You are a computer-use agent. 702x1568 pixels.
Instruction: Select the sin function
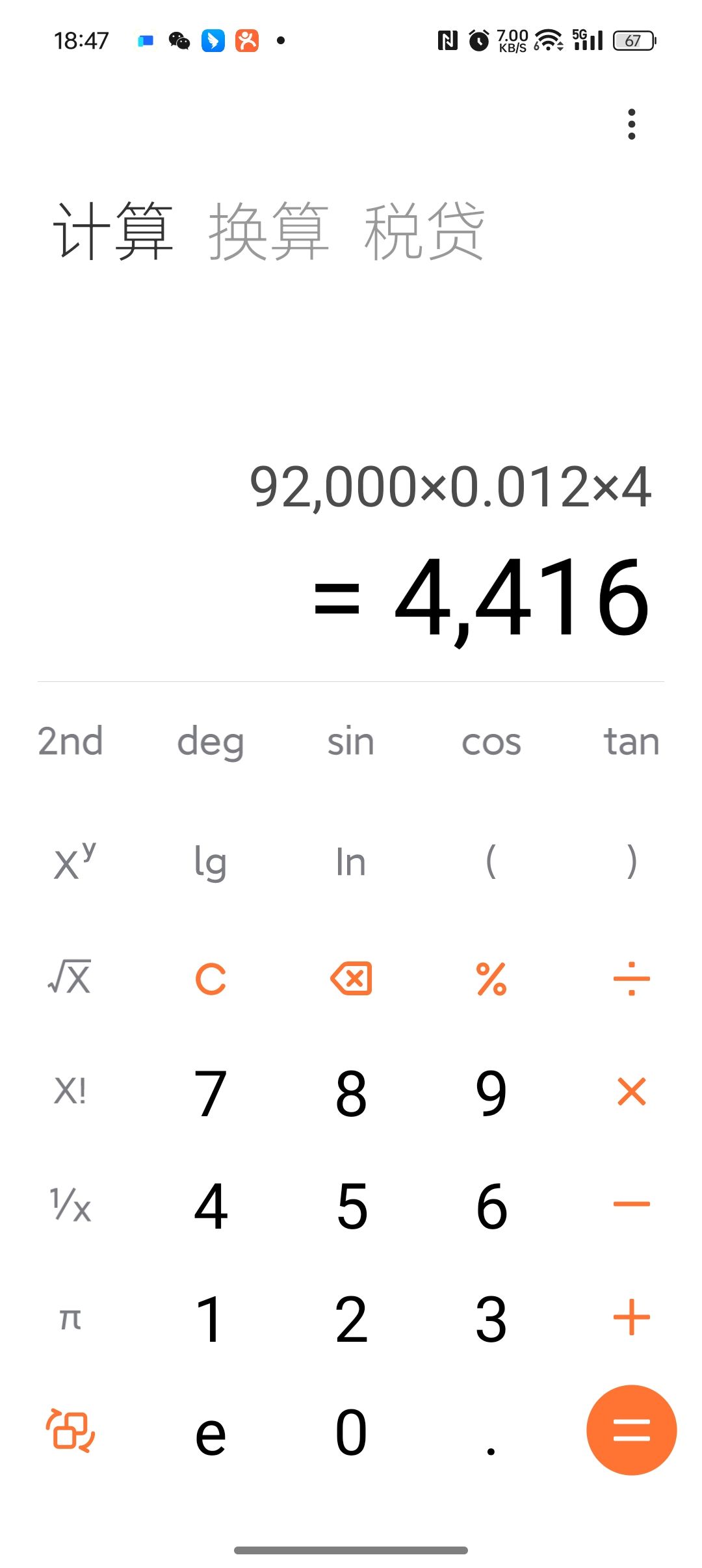351,741
